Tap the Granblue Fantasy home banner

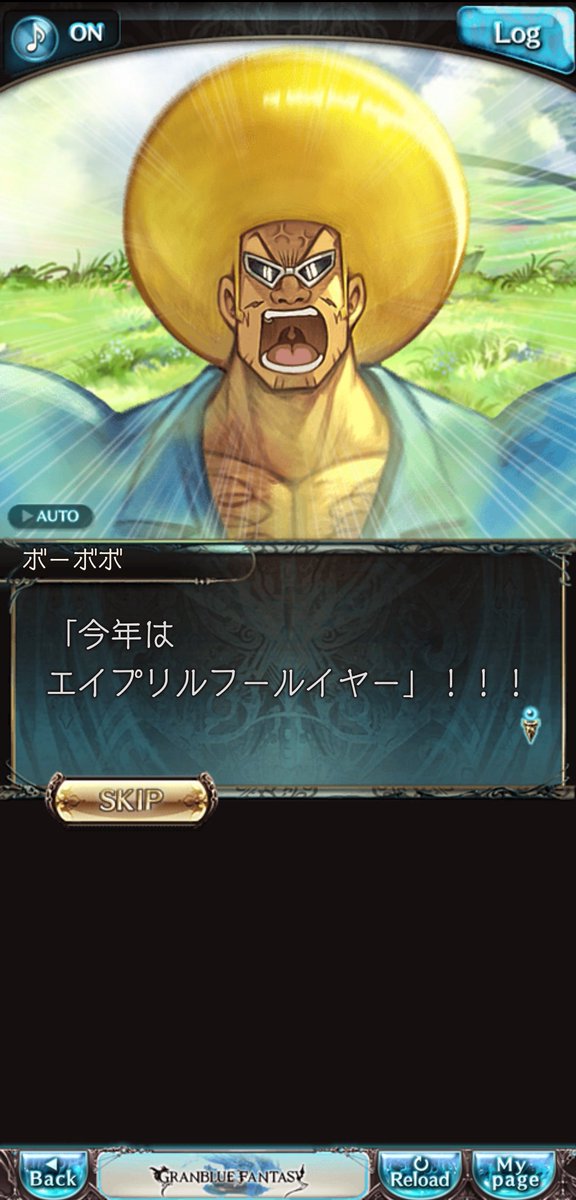pyautogui.click(x=231, y=1175)
